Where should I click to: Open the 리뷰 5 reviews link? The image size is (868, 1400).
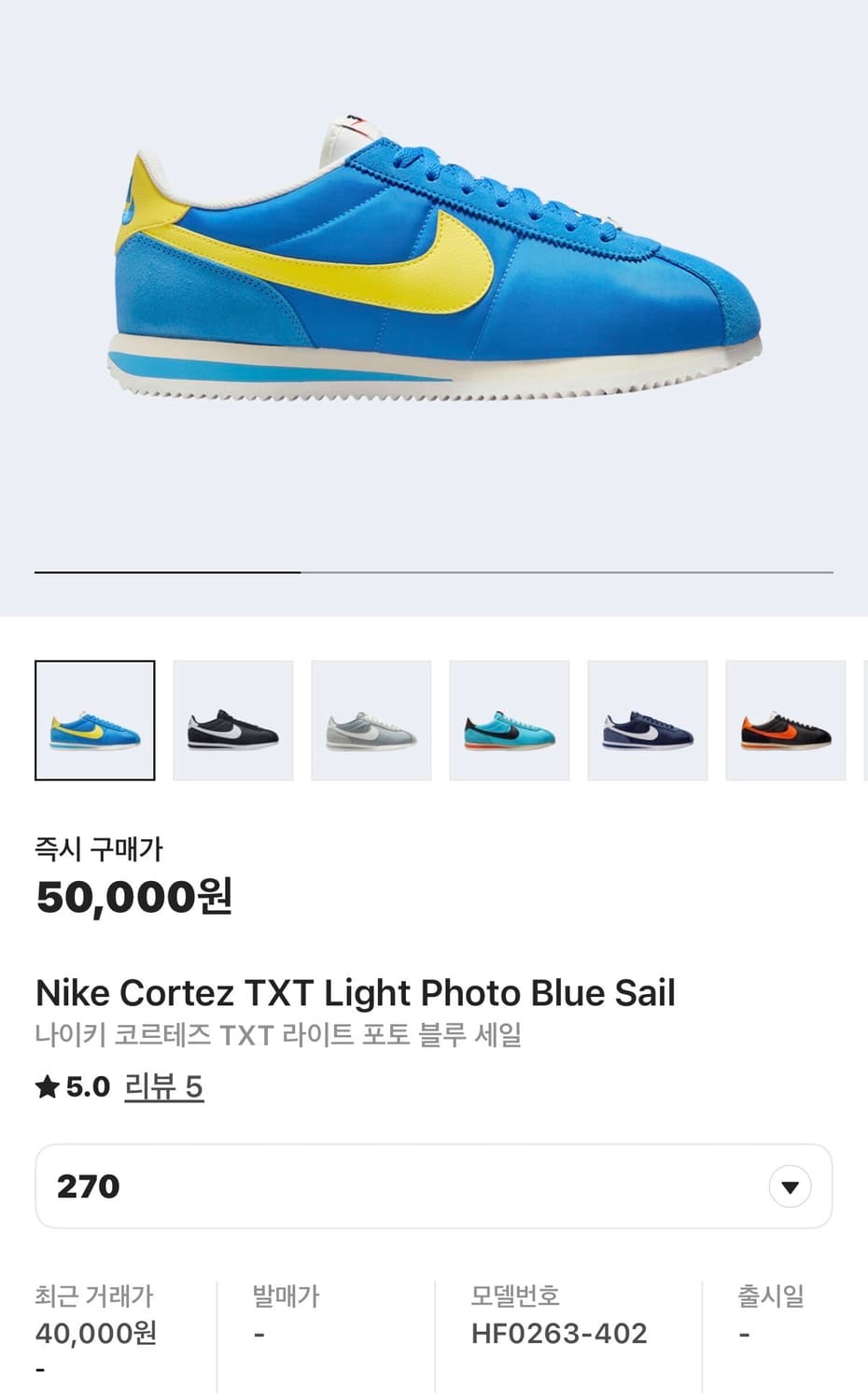(163, 1087)
